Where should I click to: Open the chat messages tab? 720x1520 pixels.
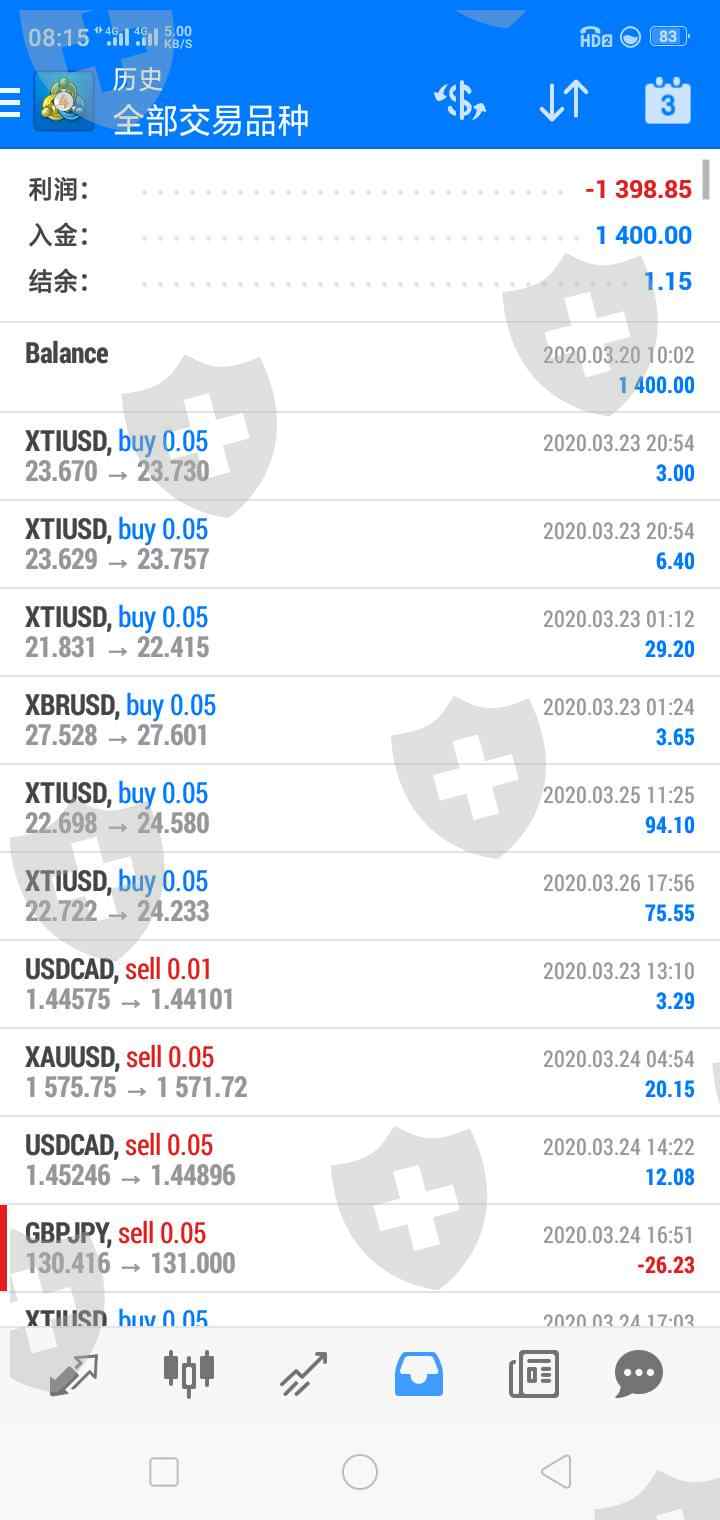click(x=639, y=1372)
